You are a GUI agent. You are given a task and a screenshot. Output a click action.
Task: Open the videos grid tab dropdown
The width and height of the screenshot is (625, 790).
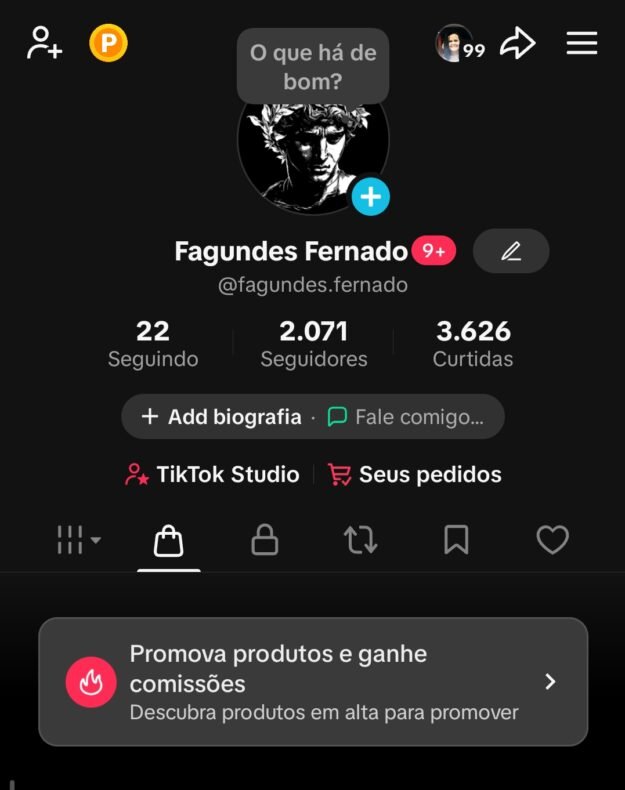click(x=78, y=541)
